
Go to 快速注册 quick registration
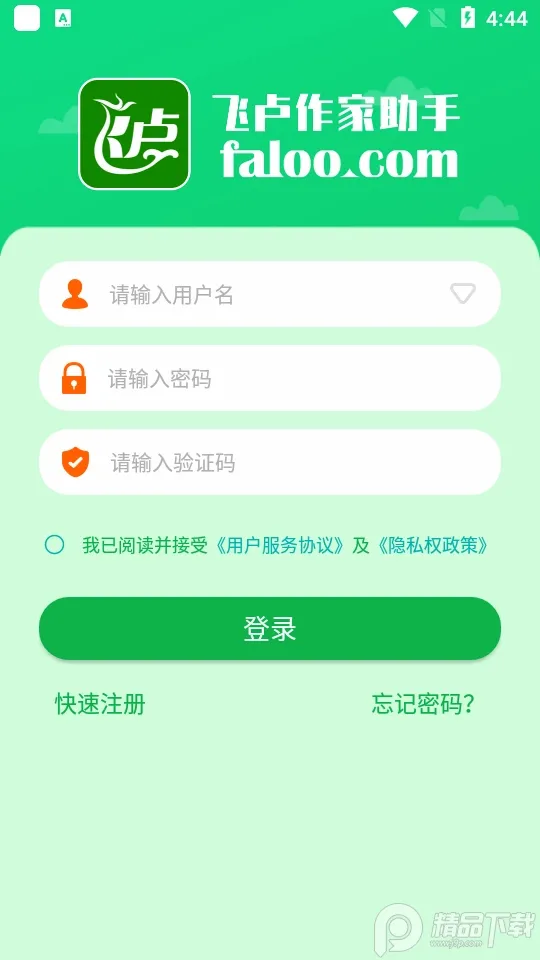tap(100, 704)
